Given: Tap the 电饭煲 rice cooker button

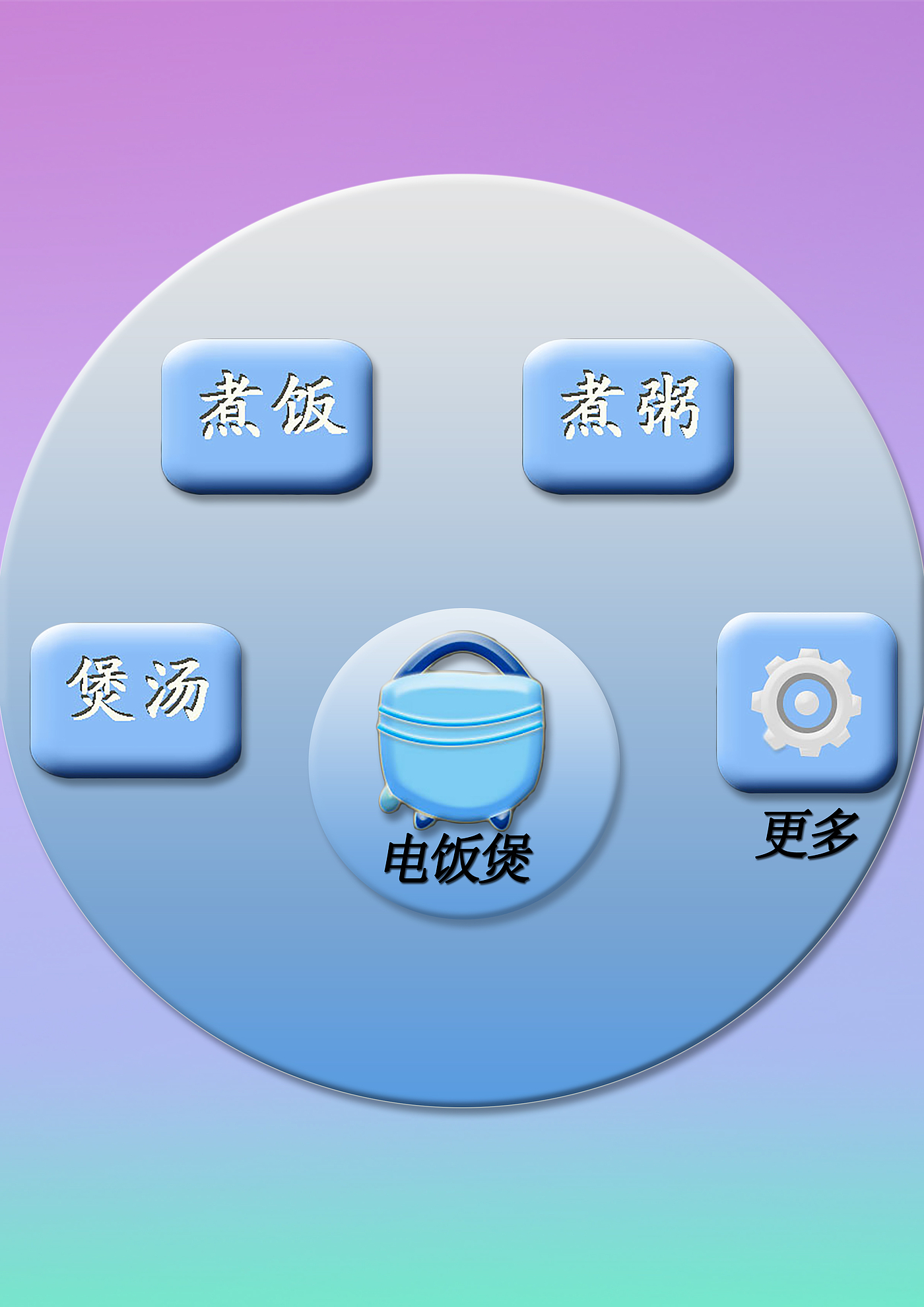Looking at the screenshot, I should 464,762.
